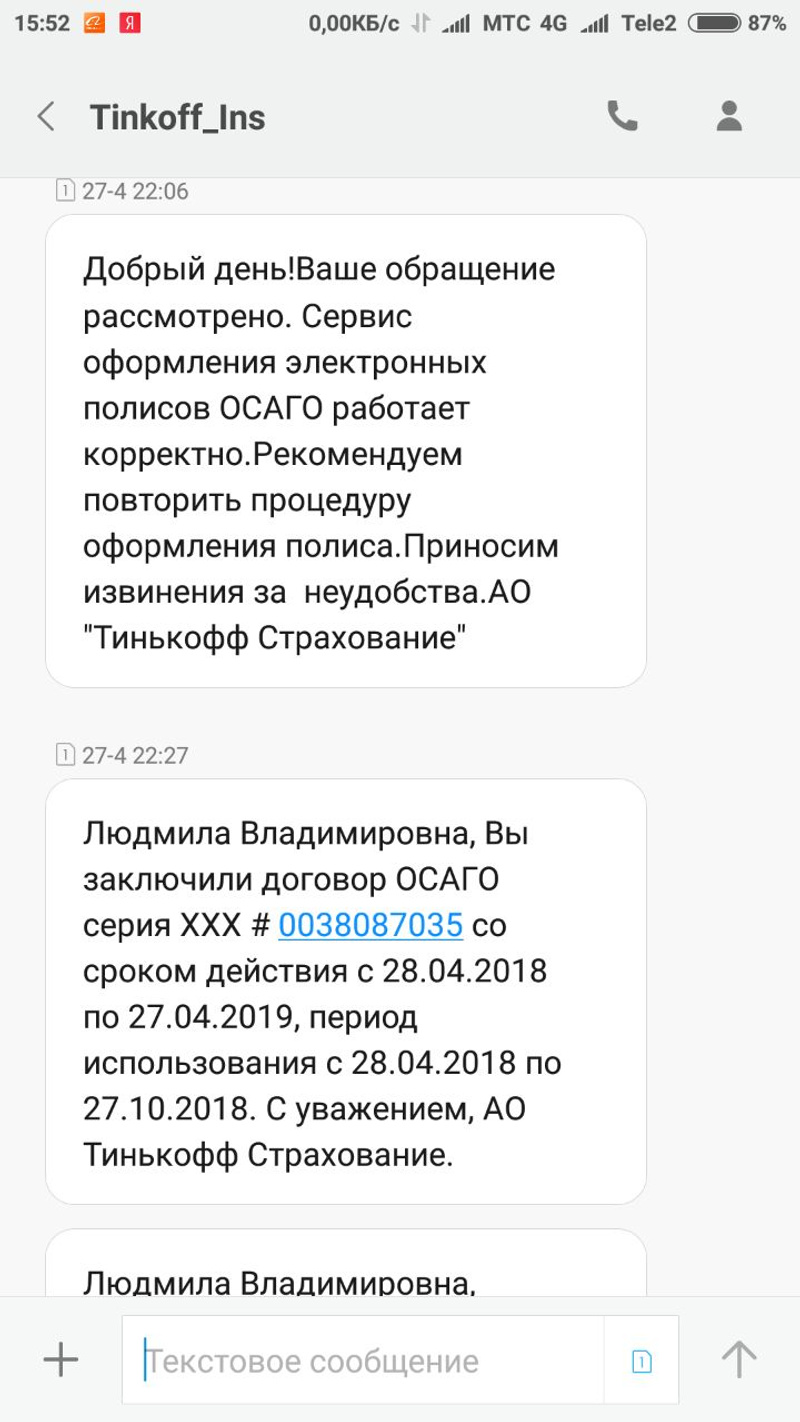Tap the policy number 0038087035 link

[x=370, y=925]
